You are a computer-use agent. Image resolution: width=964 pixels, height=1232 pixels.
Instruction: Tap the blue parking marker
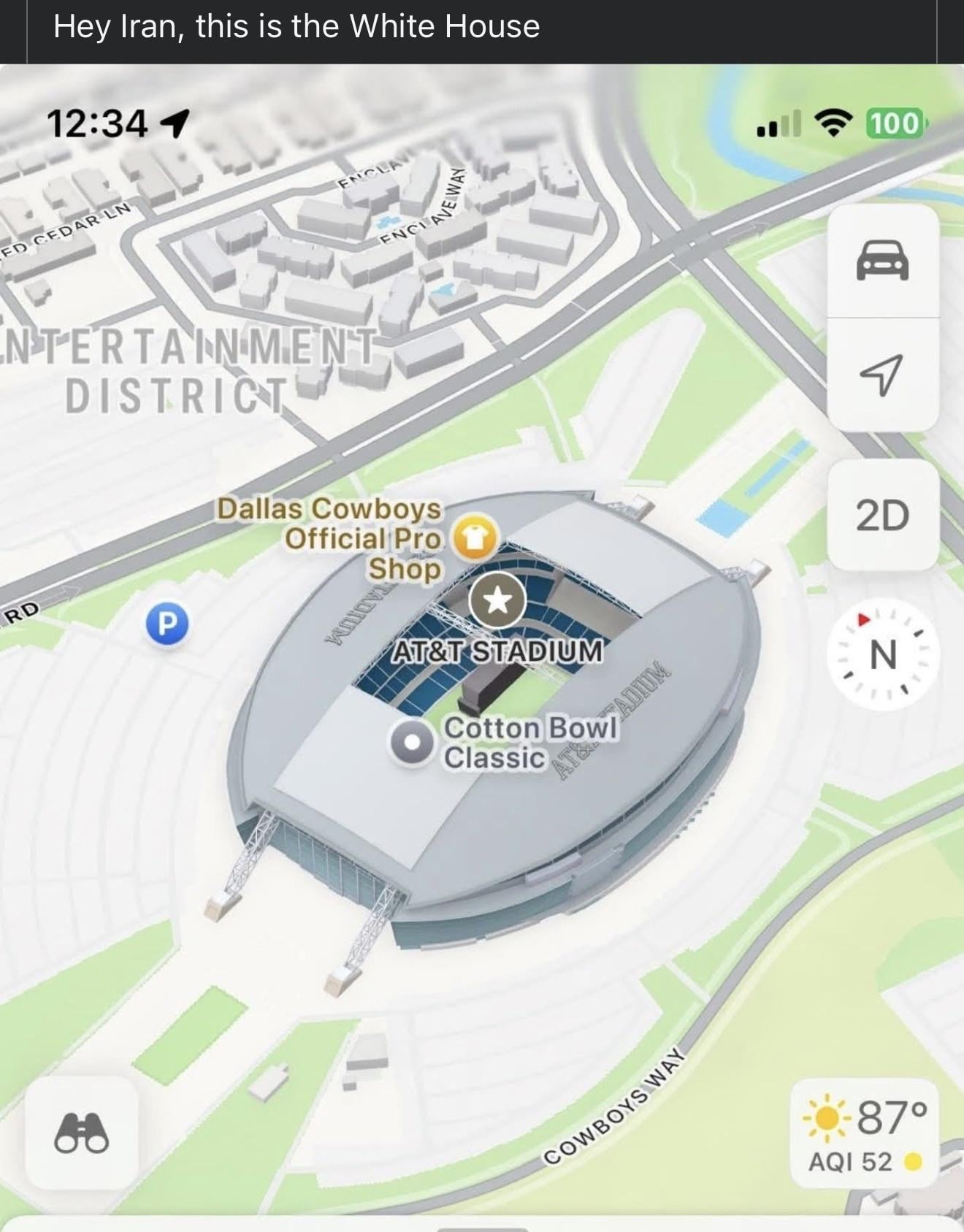(x=167, y=624)
